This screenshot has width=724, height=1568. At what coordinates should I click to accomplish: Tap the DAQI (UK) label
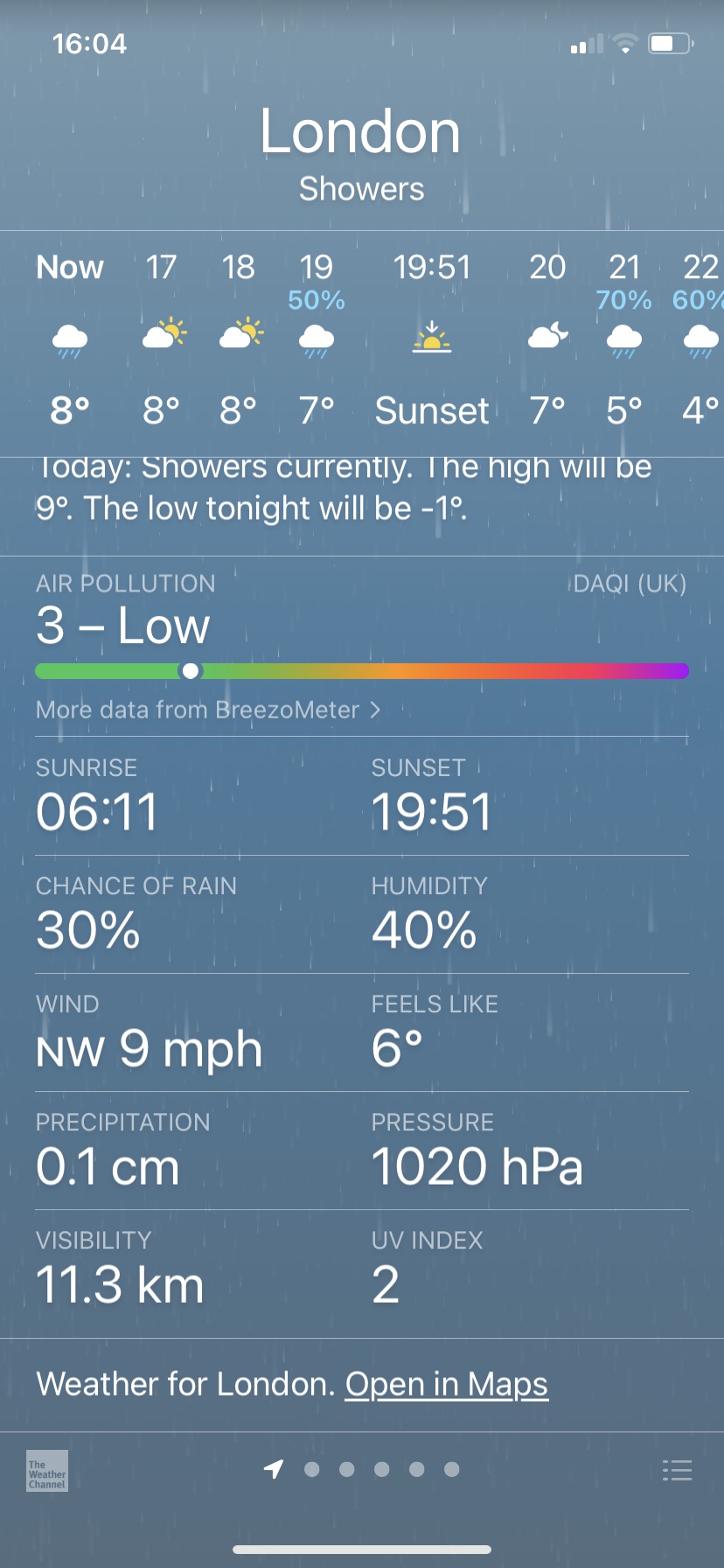coord(630,584)
